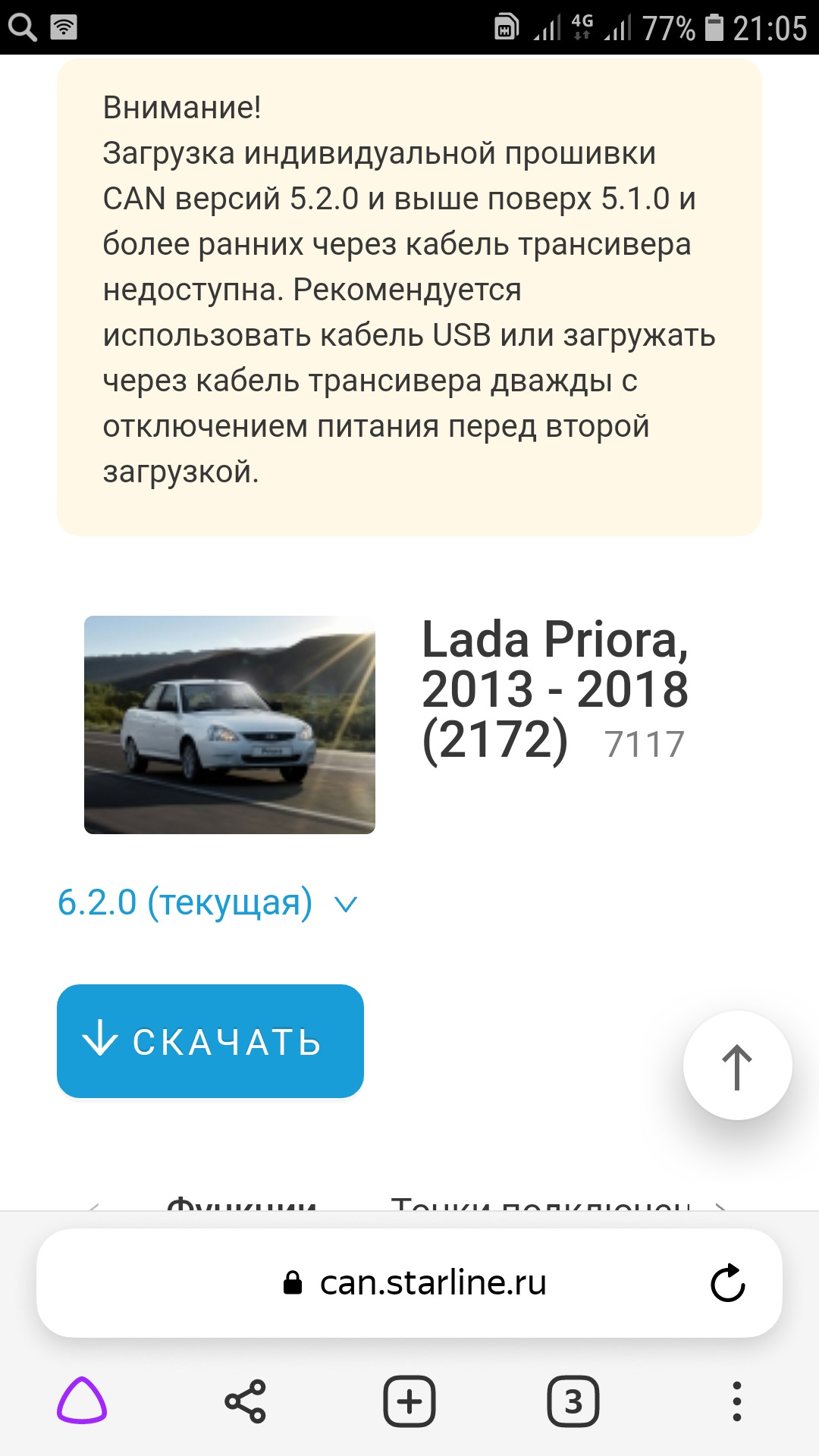Reload the page

(727, 1282)
